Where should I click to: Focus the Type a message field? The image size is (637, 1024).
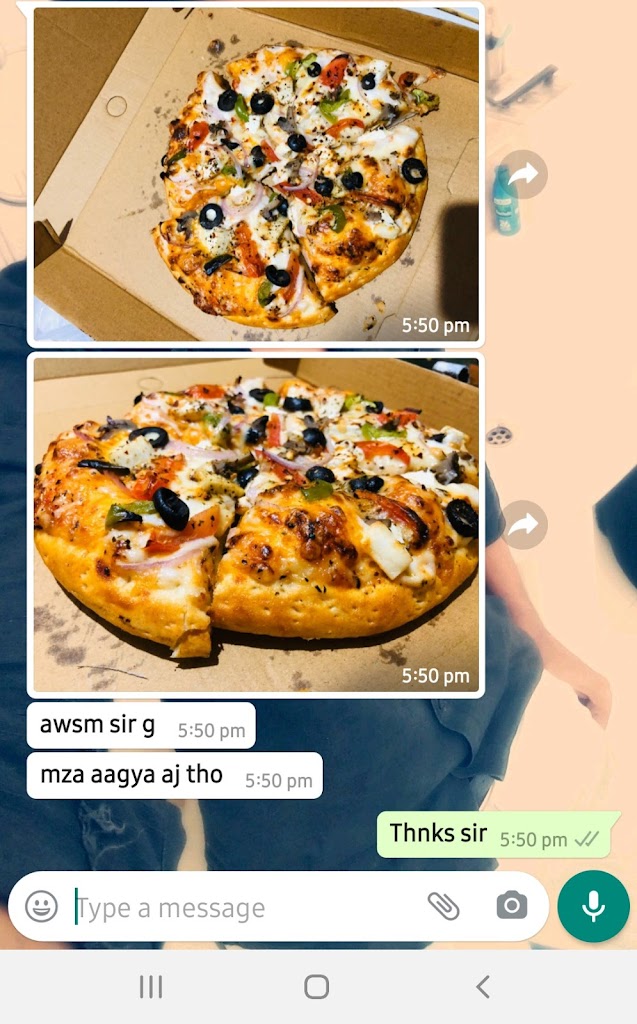[x=240, y=908]
